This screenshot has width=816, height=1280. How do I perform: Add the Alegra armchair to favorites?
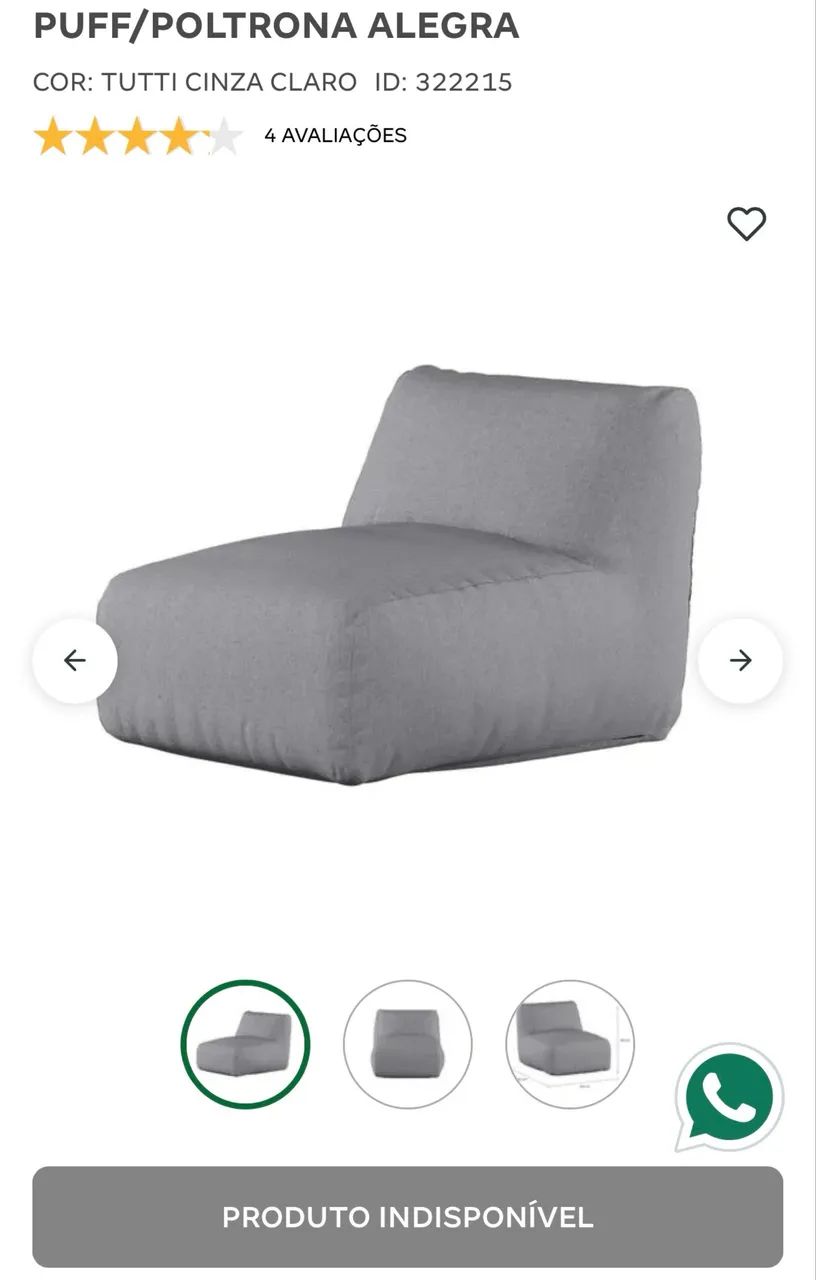tap(746, 223)
